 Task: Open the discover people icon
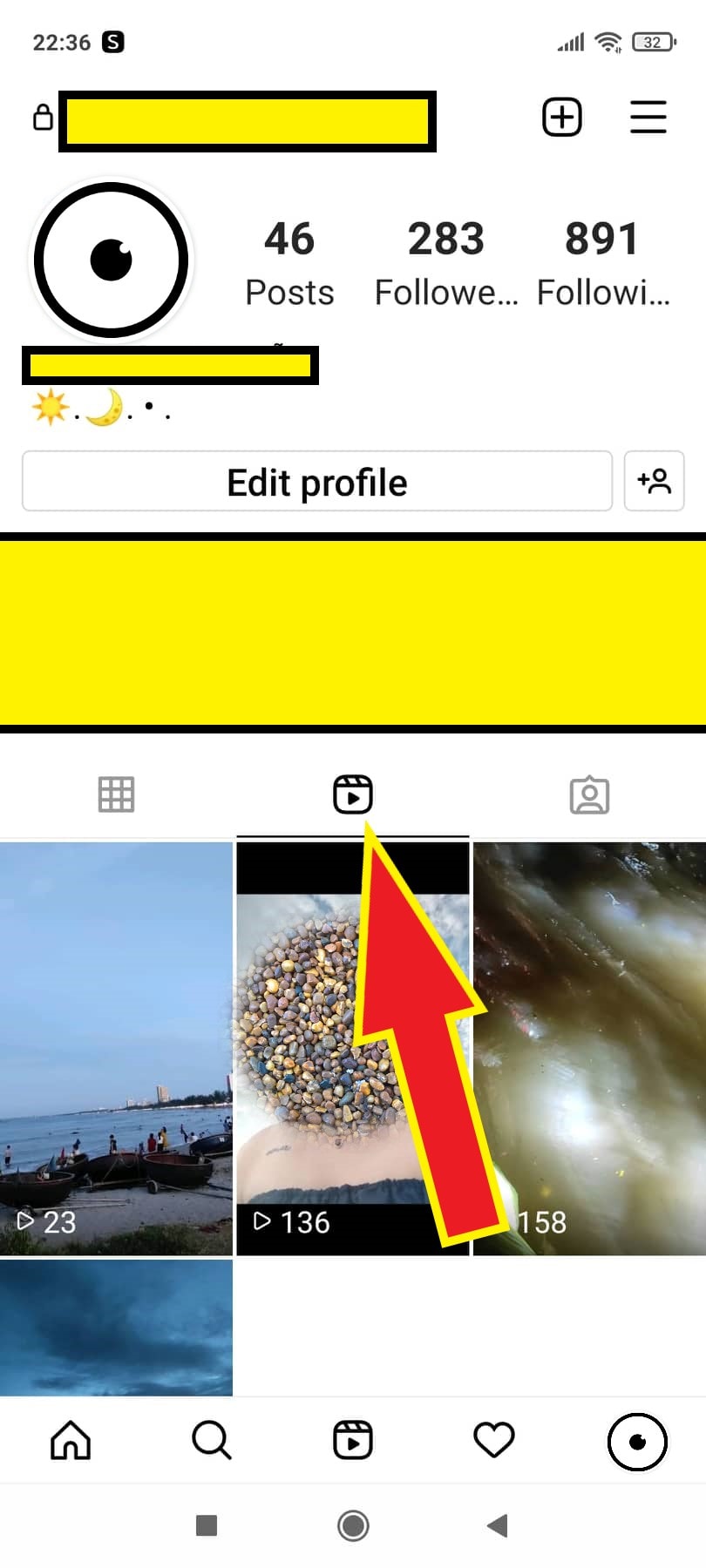point(654,482)
